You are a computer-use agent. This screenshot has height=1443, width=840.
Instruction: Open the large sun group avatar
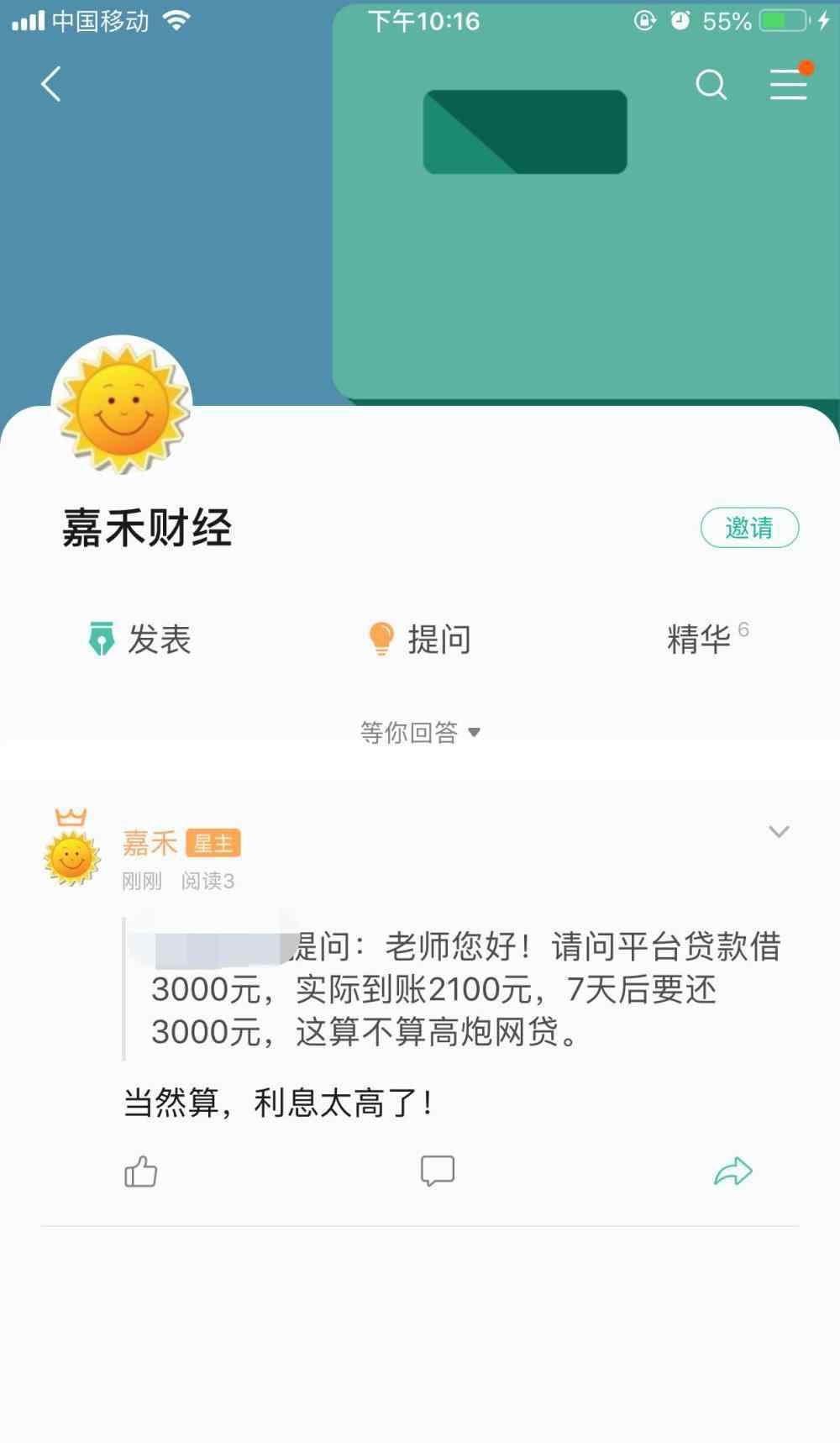[x=123, y=408]
